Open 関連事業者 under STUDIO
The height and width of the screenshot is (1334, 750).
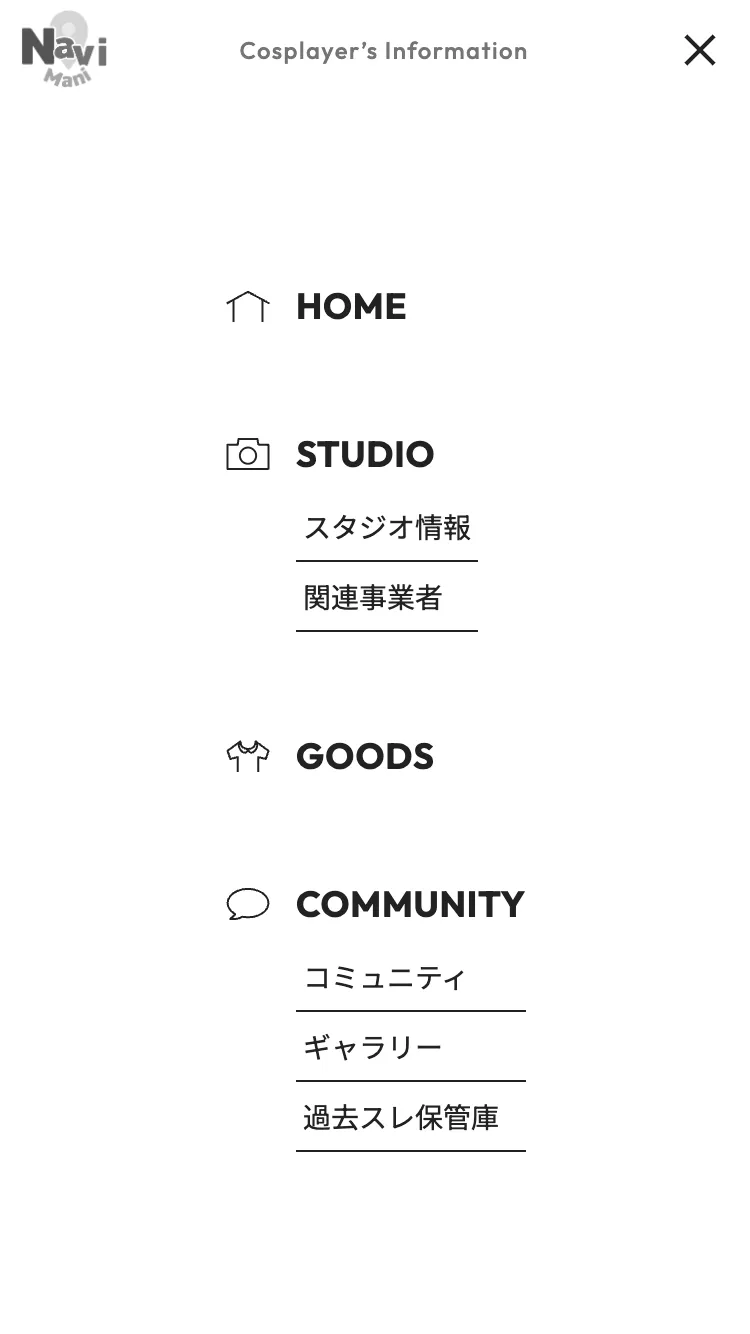click(x=373, y=598)
